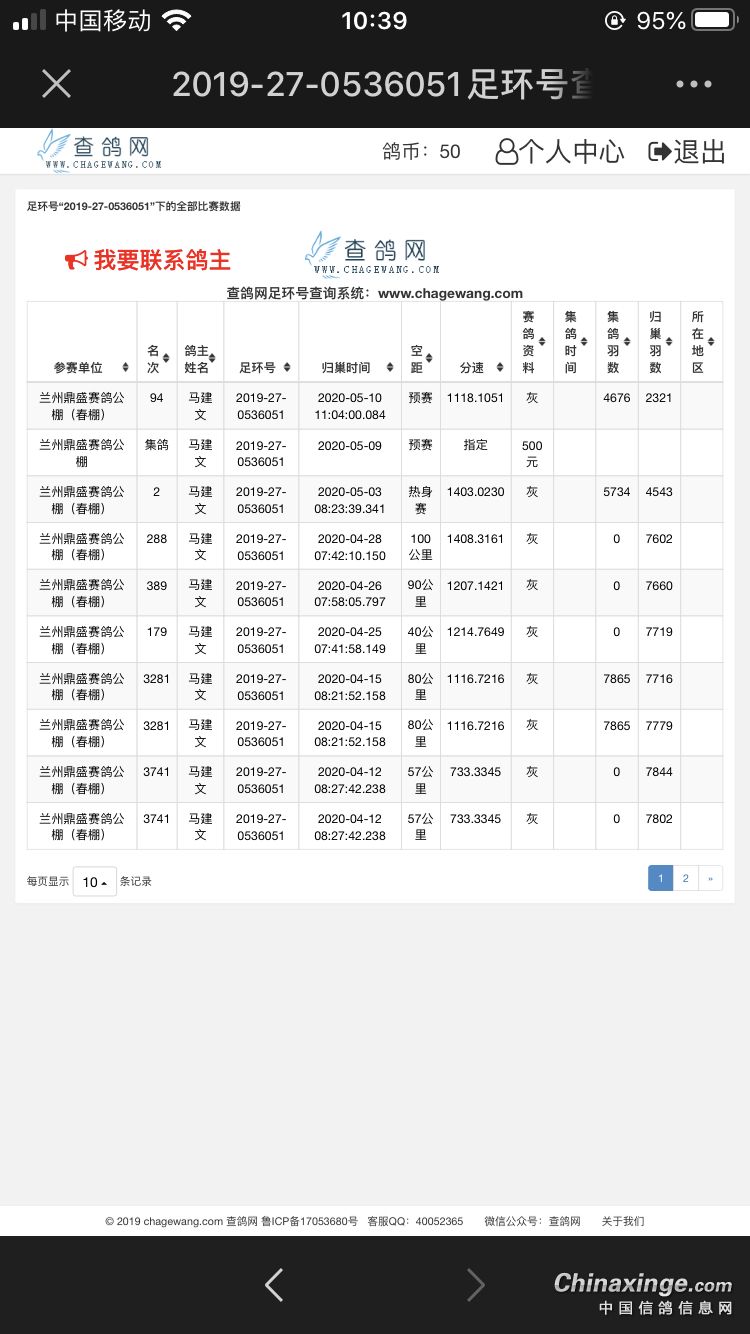
Task: Tap 我要联系鸽主 to contact the owner
Action: [148, 260]
